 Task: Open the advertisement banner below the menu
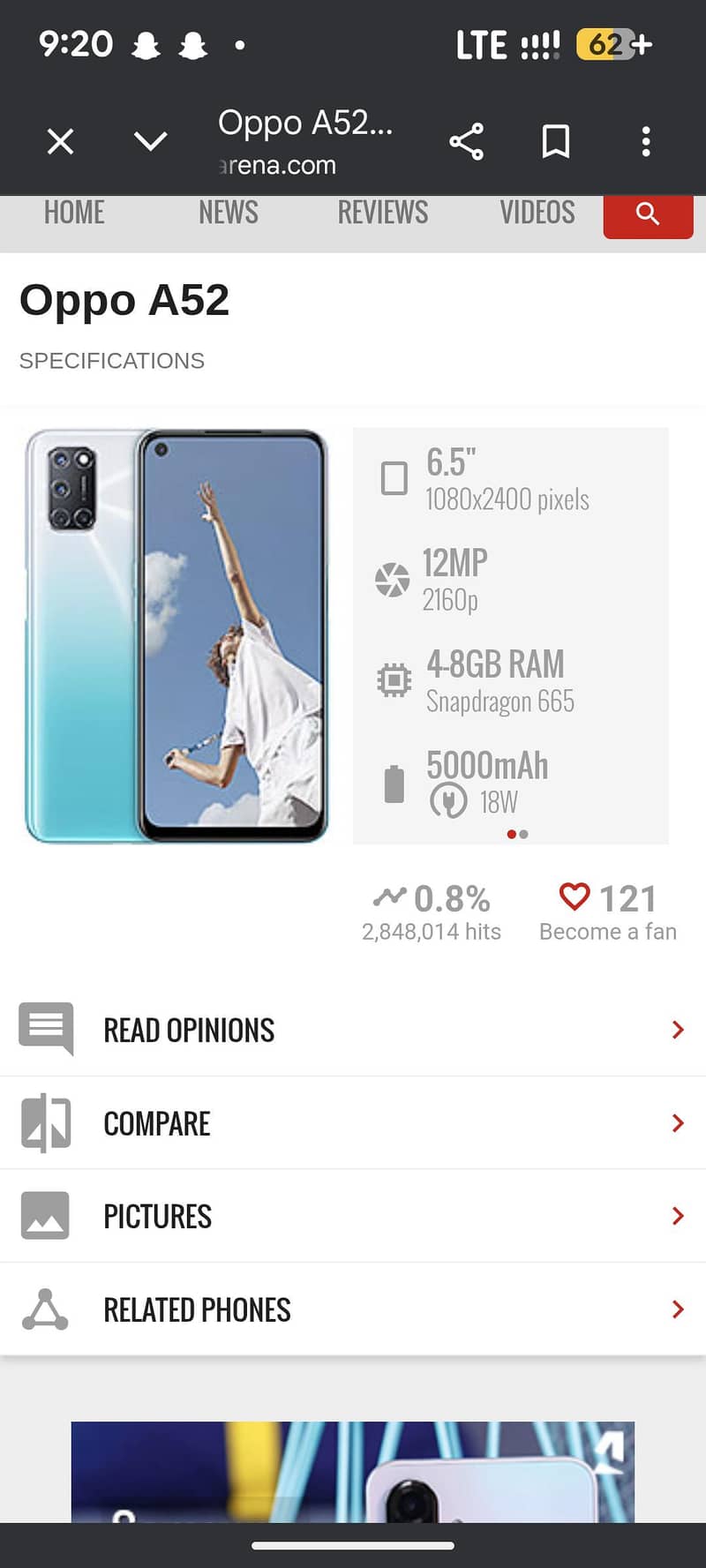353,1471
